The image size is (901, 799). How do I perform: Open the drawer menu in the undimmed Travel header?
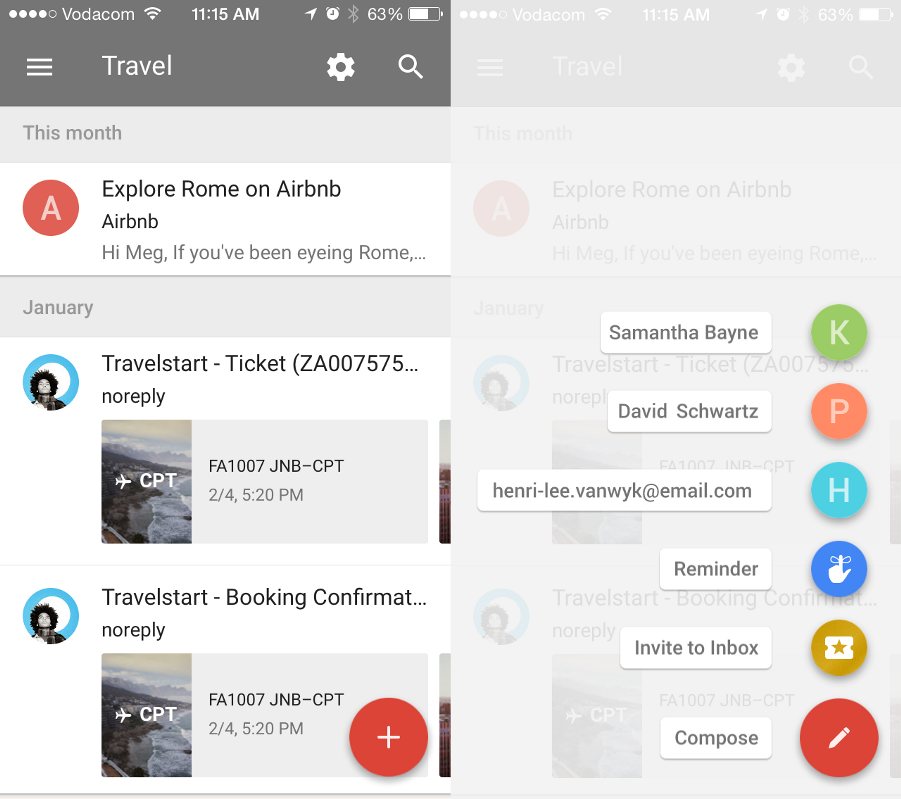tap(39, 67)
